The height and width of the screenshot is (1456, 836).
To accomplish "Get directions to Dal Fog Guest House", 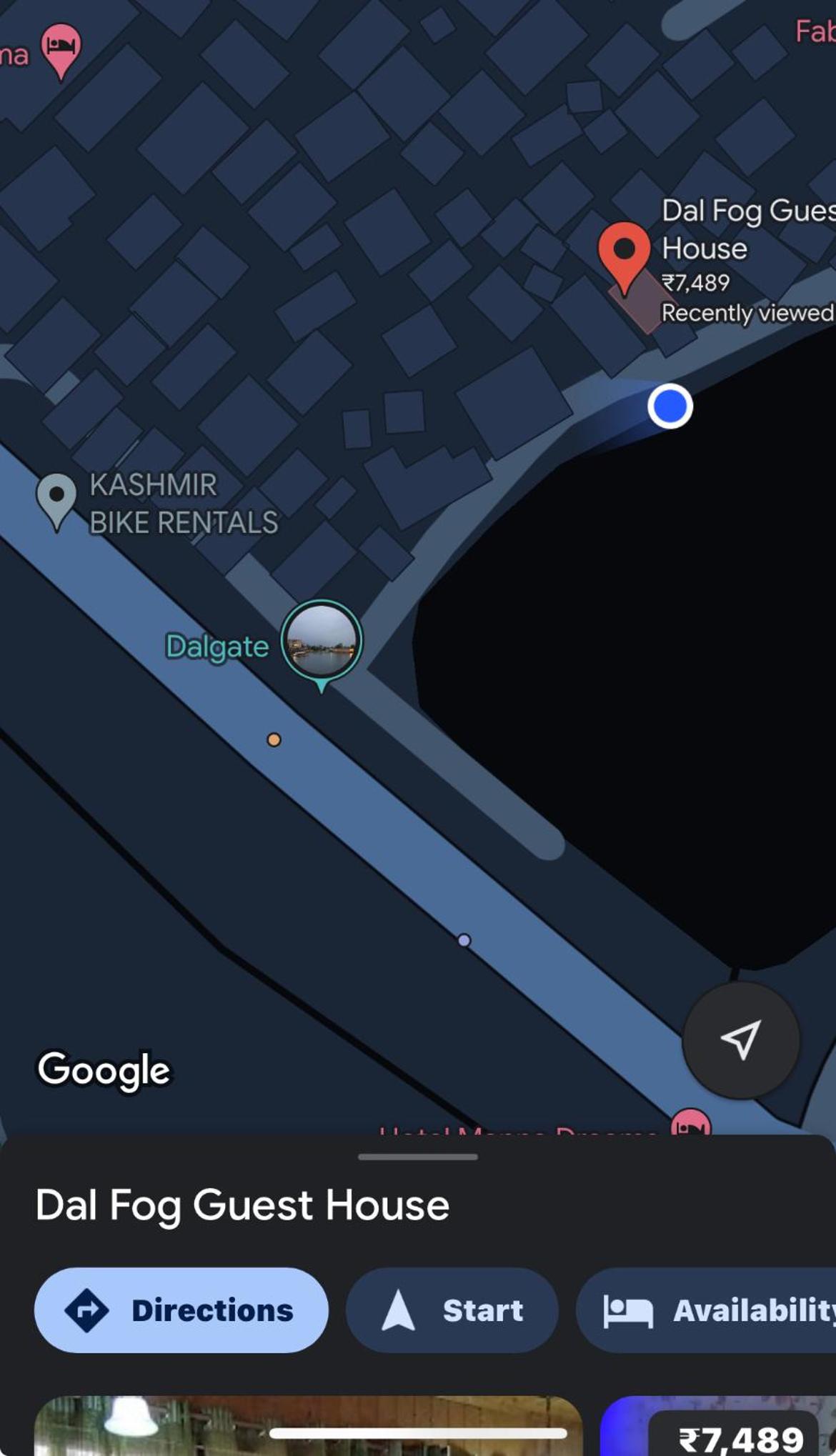I will click(x=181, y=1310).
